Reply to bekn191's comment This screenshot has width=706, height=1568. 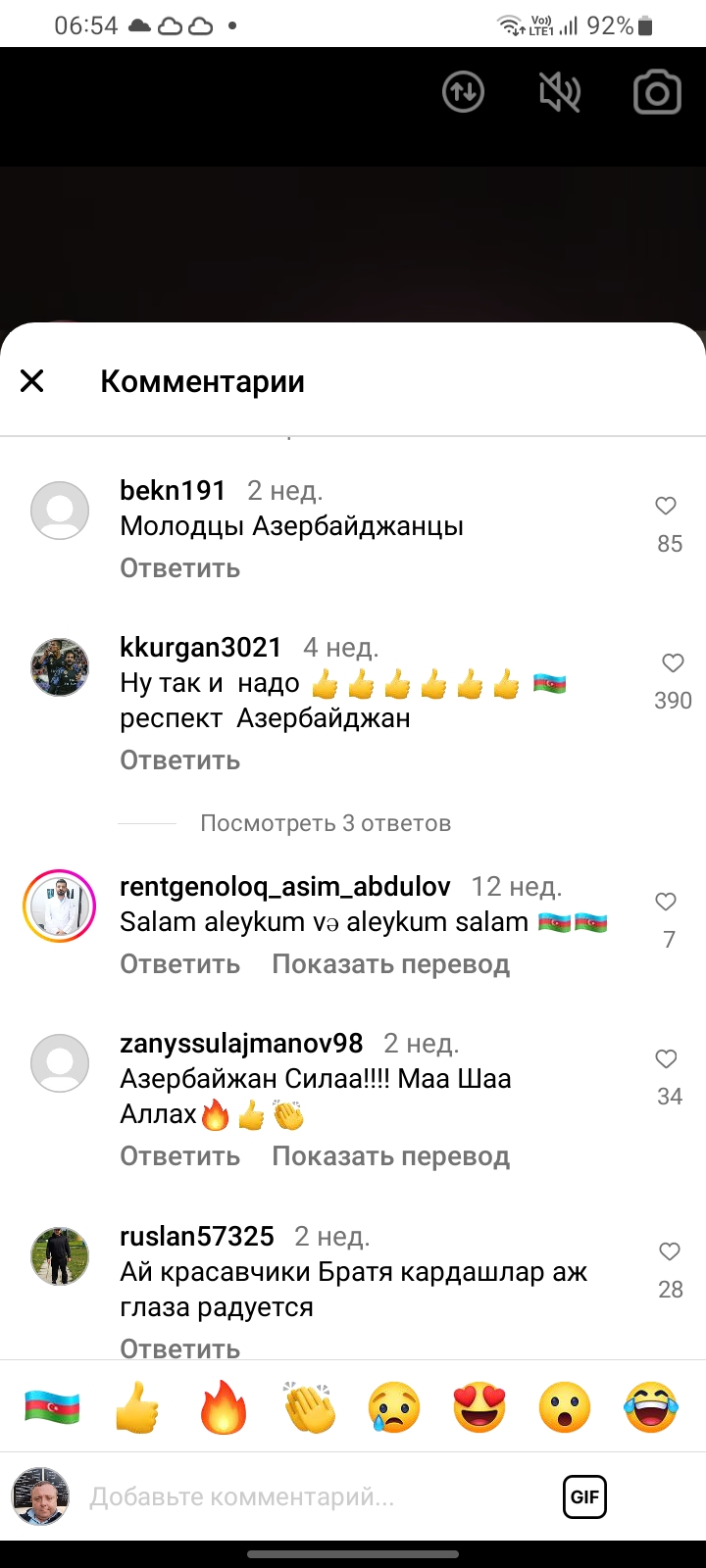tap(179, 568)
